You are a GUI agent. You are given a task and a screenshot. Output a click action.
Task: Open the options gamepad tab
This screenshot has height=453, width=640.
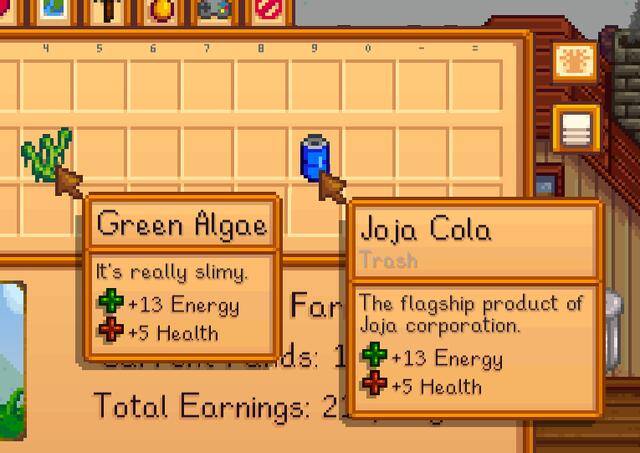click(213, 10)
